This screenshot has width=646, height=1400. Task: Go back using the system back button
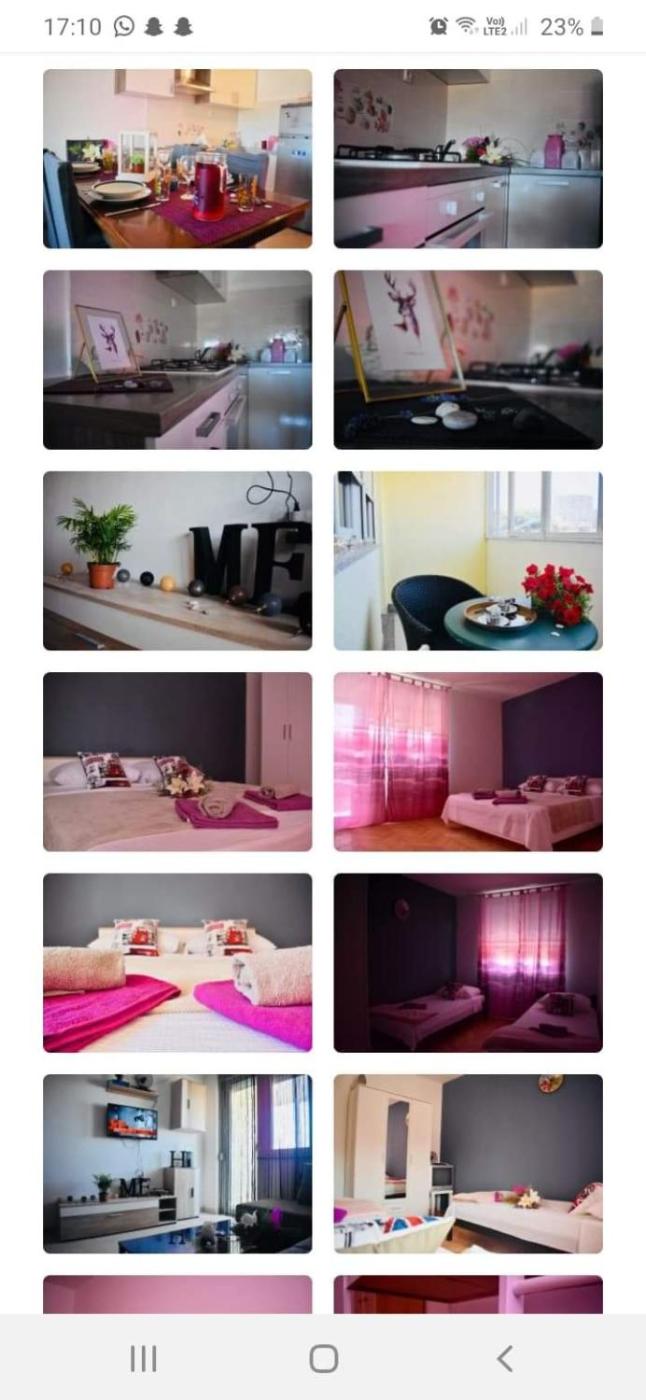coord(505,1358)
